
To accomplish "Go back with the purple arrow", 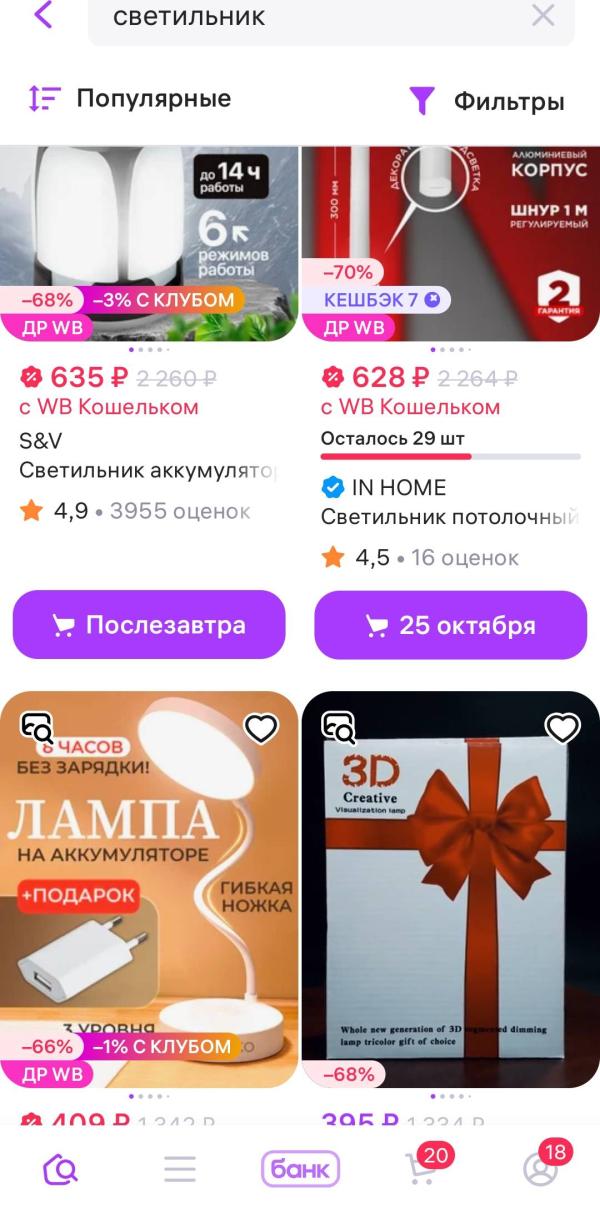I will click(44, 16).
